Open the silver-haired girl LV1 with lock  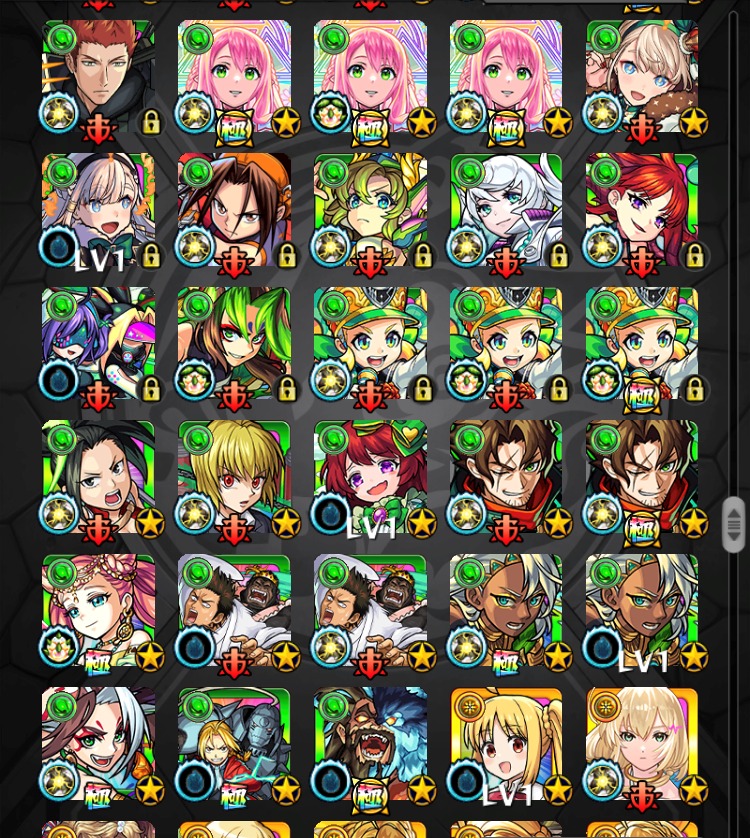click(98, 211)
